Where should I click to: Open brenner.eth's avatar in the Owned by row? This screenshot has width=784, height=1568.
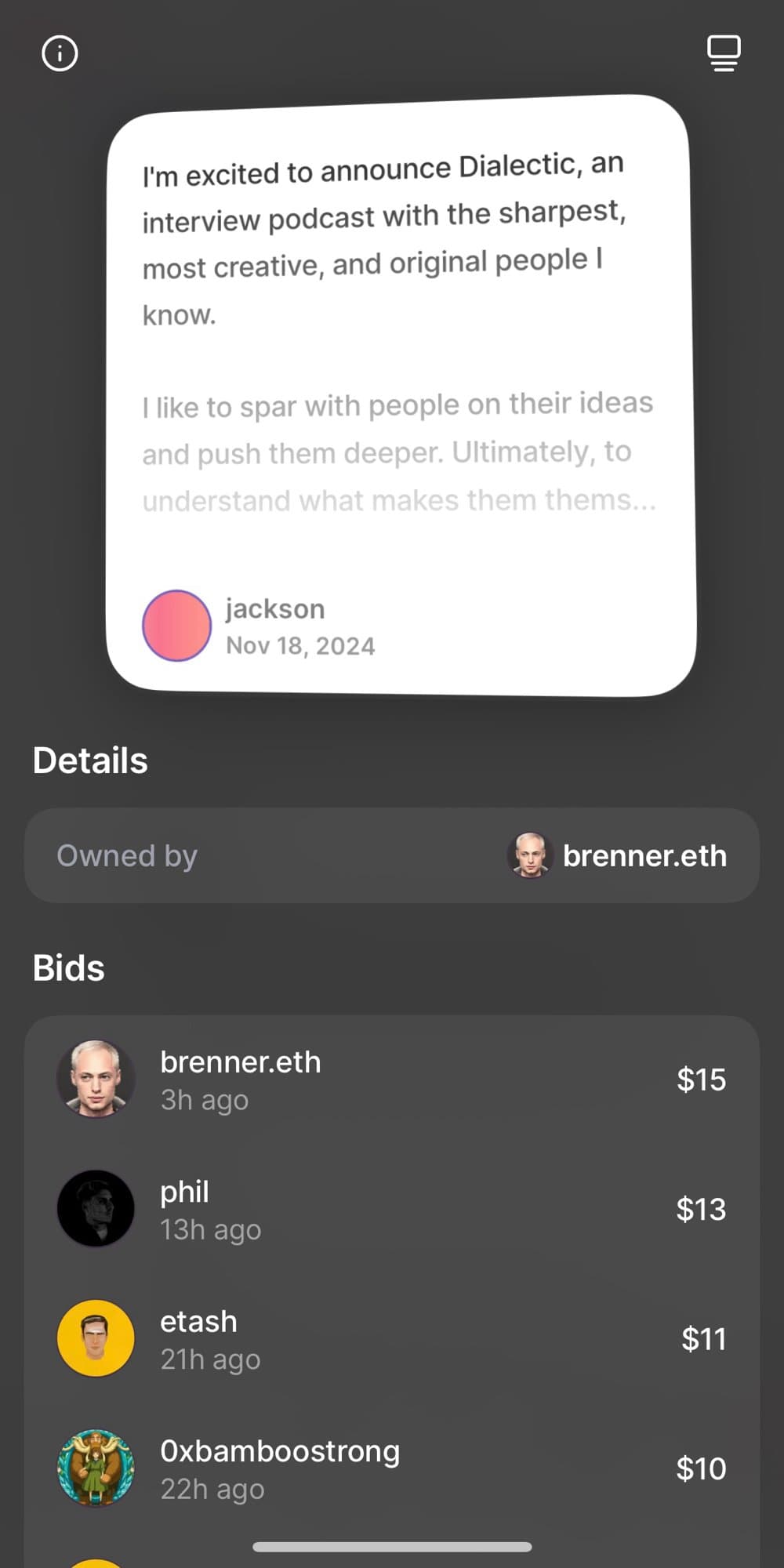point(528,855)
